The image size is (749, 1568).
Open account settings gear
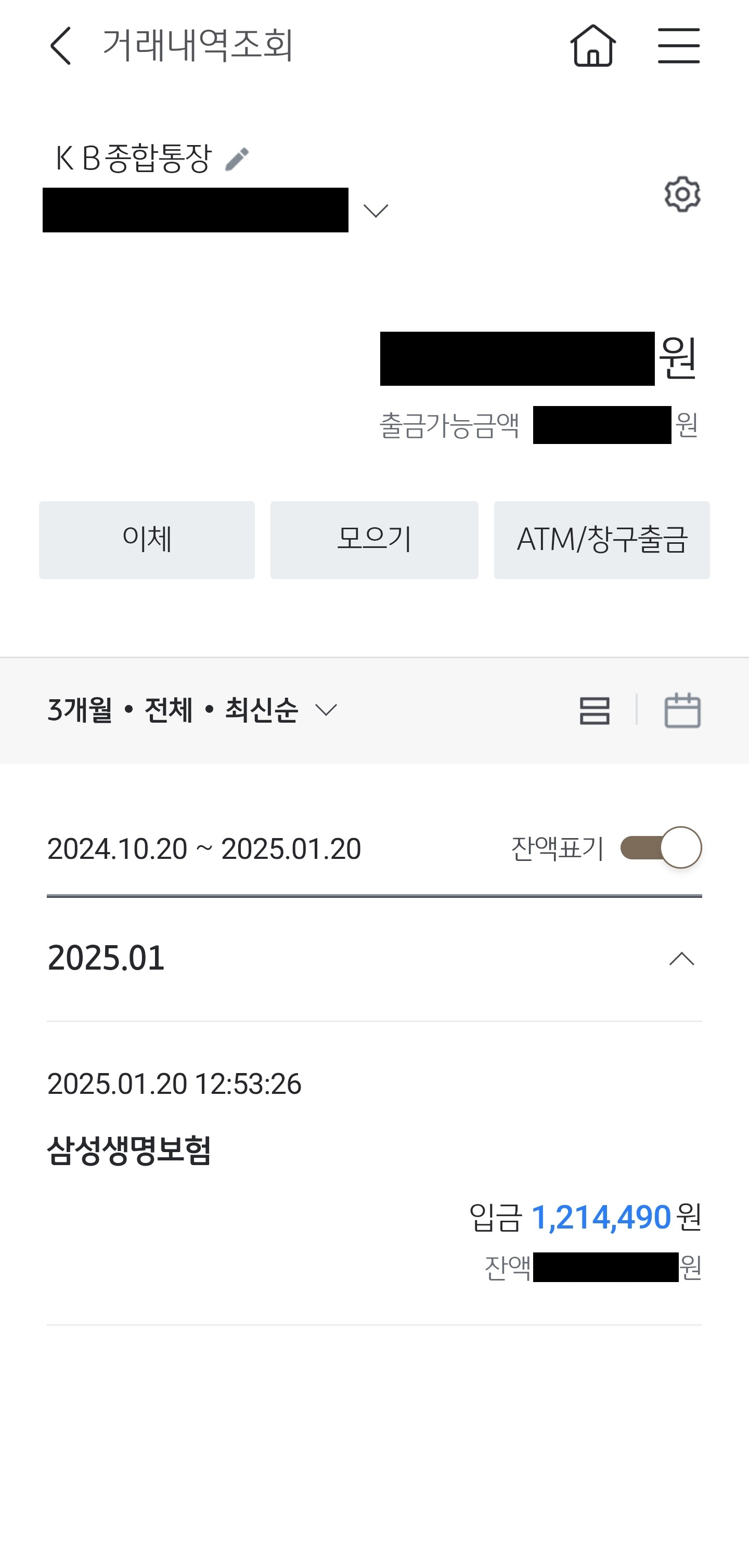(682, 194)
